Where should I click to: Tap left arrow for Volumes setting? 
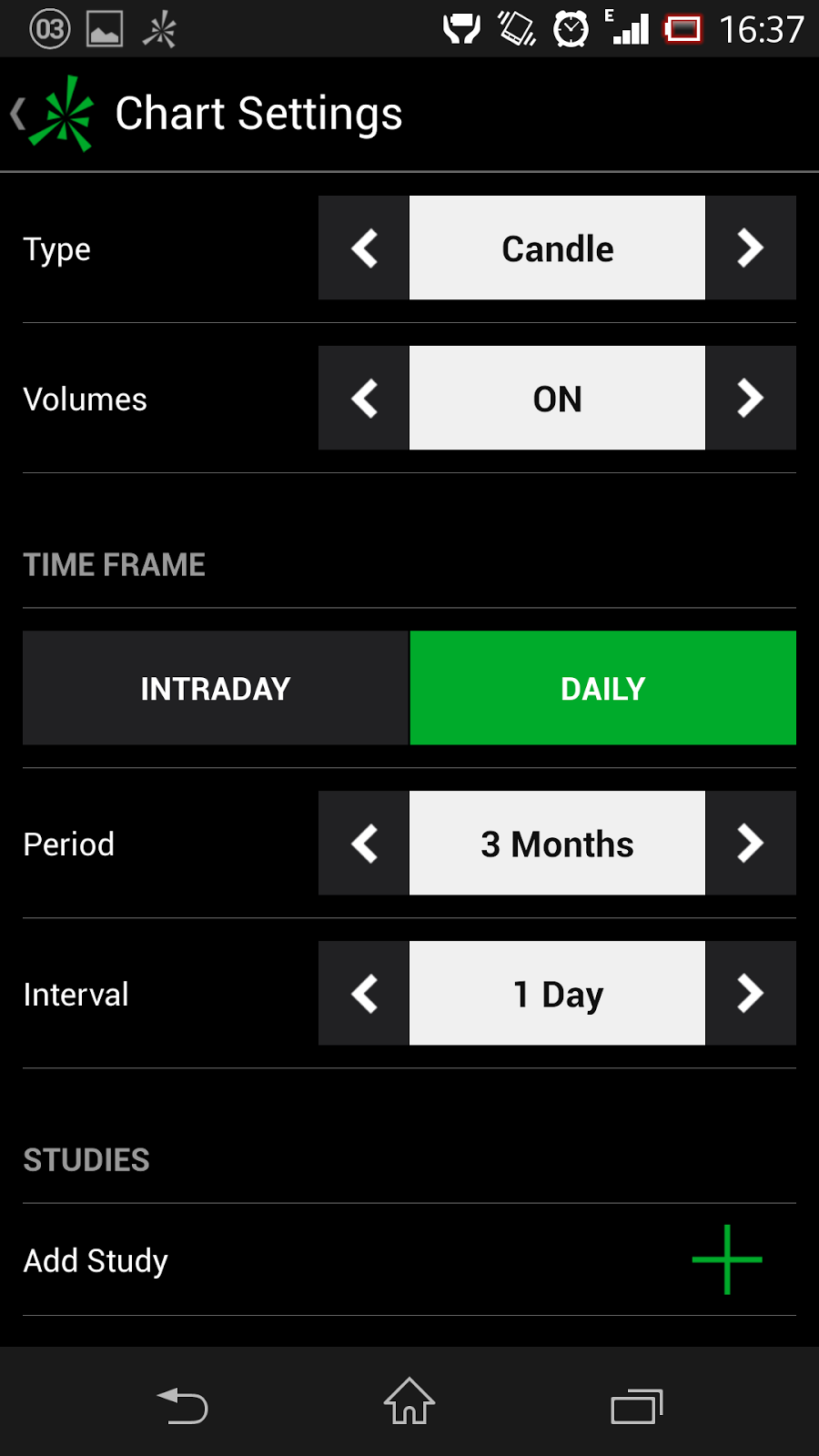click(364, 398)
